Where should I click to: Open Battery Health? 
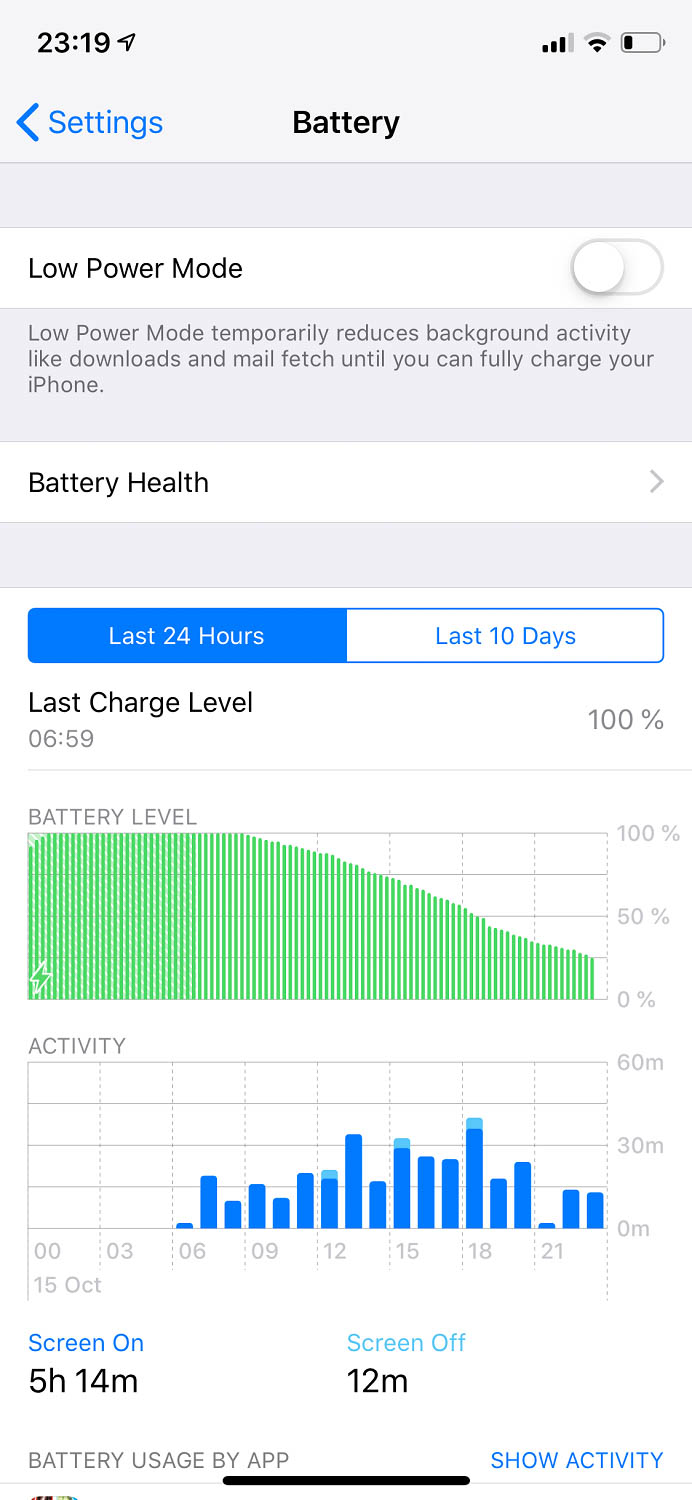[346, 482]
